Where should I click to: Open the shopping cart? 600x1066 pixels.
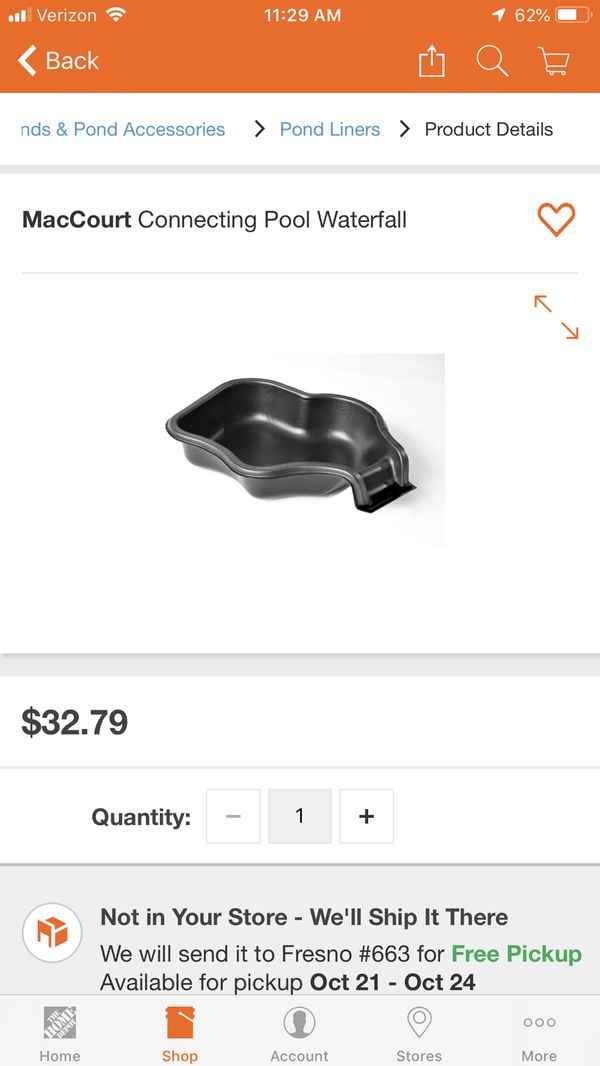point(553,61)
